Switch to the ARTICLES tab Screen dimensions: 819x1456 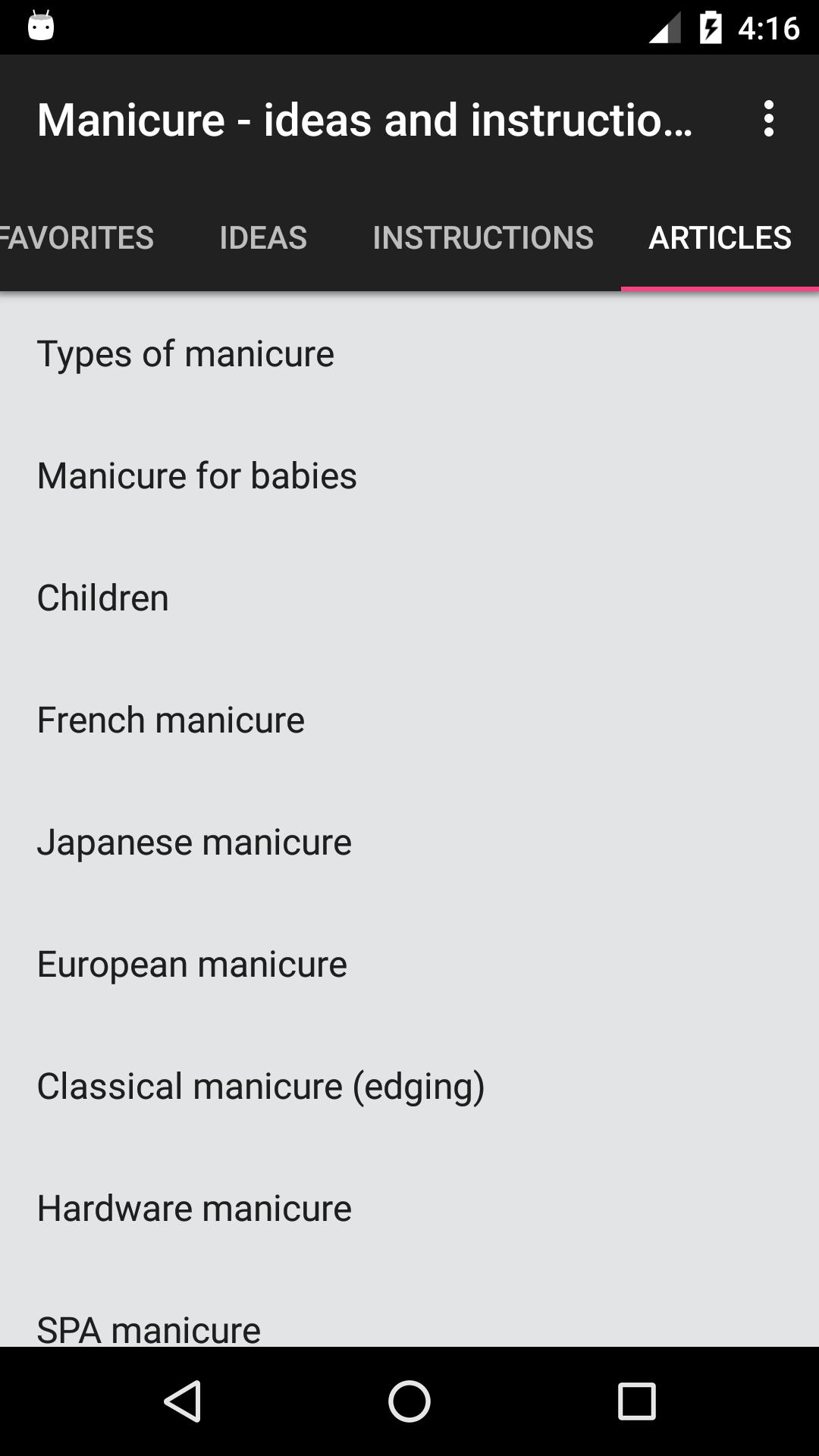[x=719, y=237]
